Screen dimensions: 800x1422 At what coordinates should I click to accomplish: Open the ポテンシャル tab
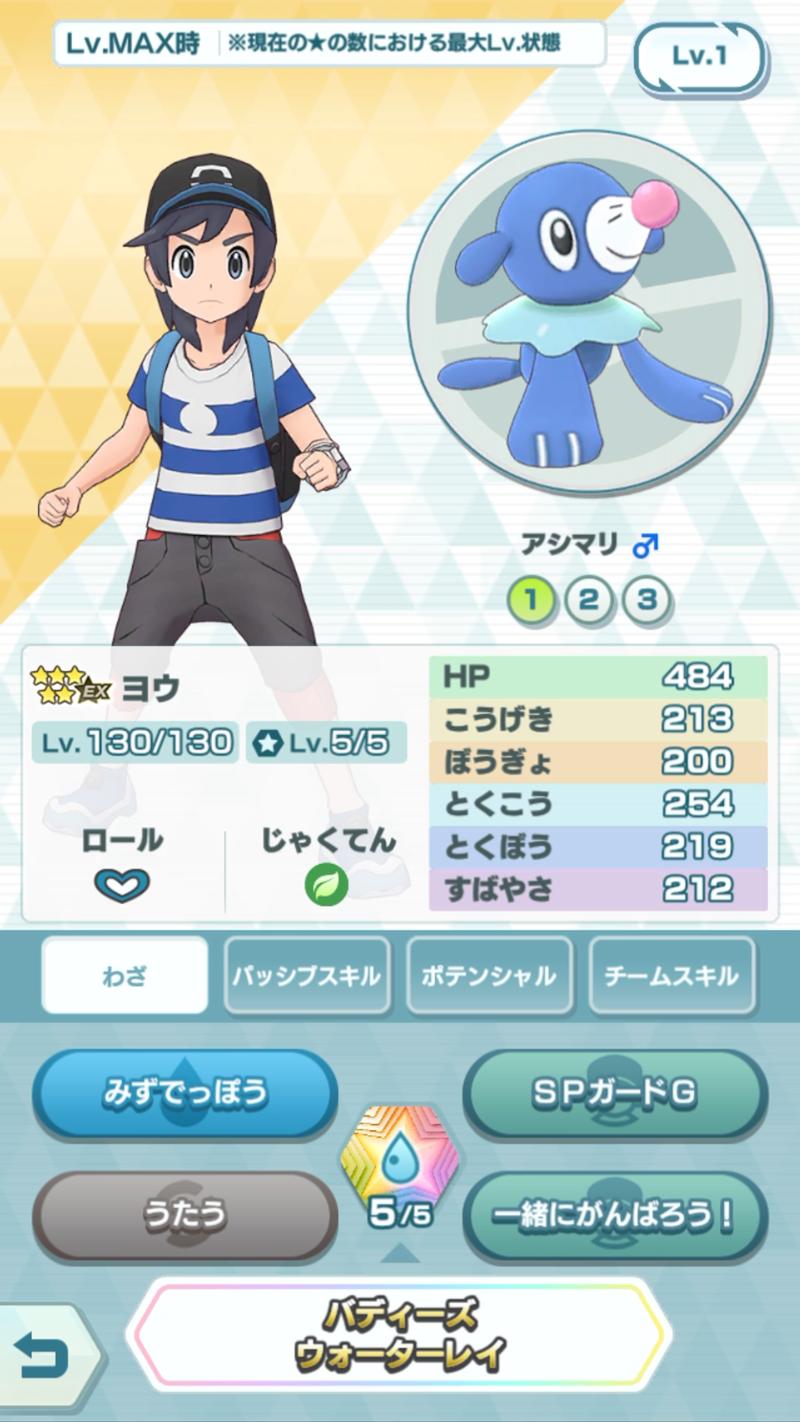(489, 976)
